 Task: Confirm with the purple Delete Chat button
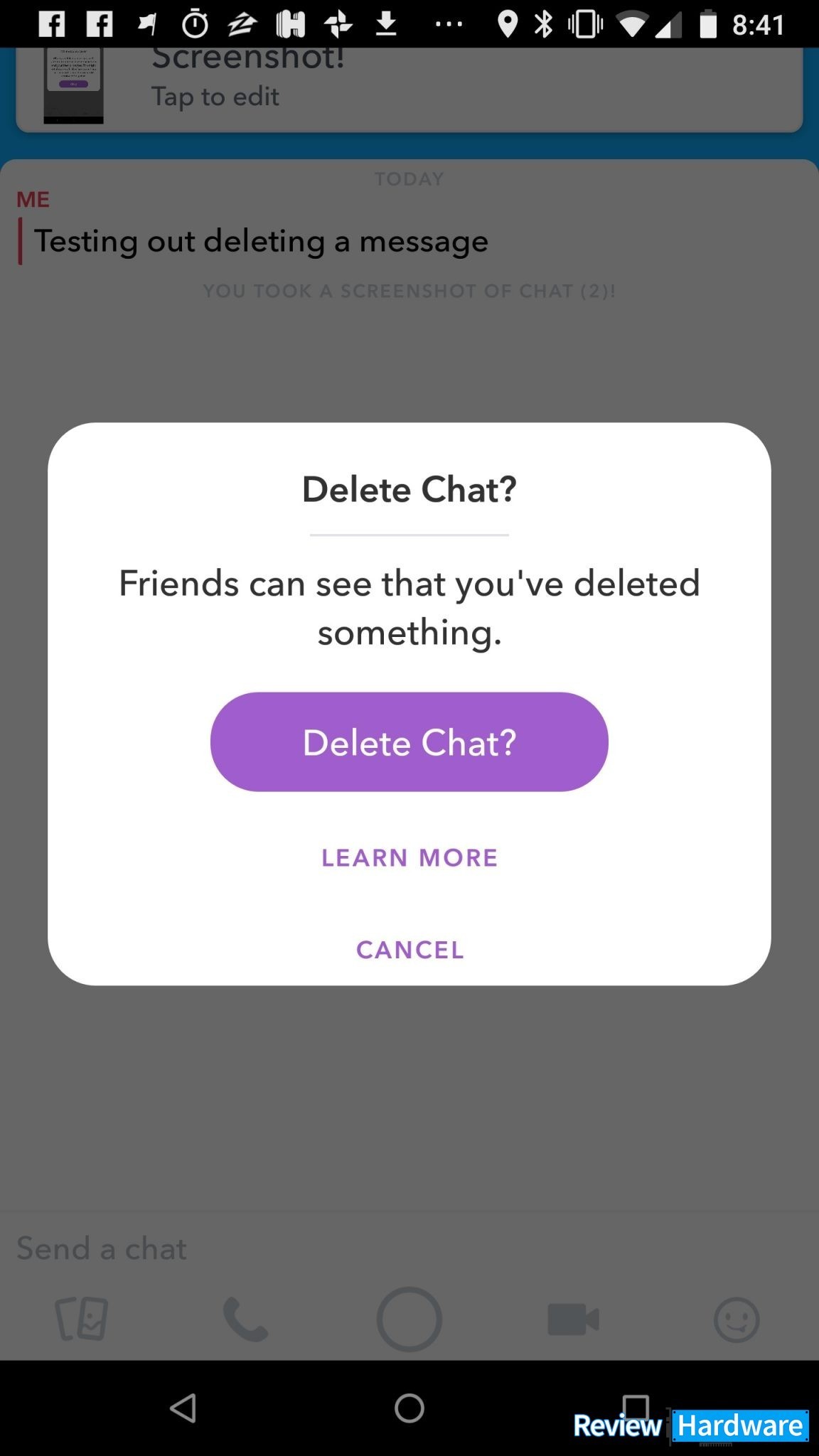pos(409,742)
